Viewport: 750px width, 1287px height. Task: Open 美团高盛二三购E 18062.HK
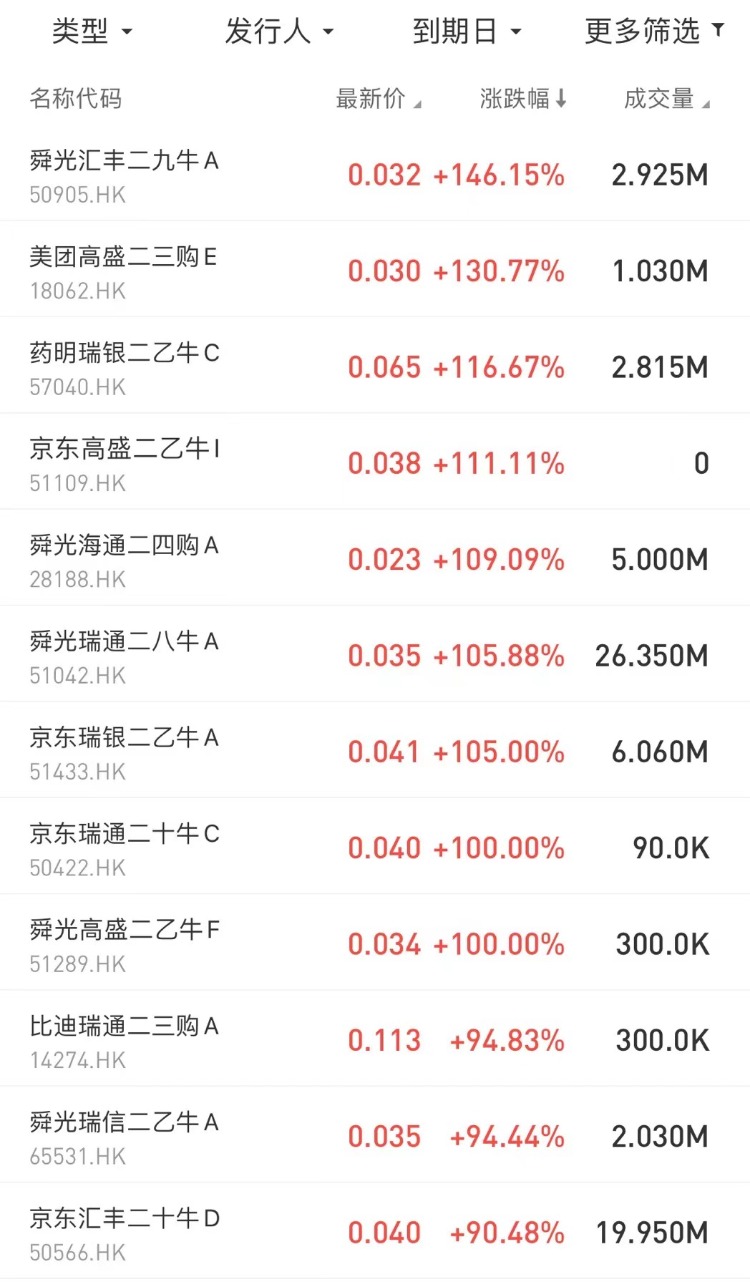point(375,271)
